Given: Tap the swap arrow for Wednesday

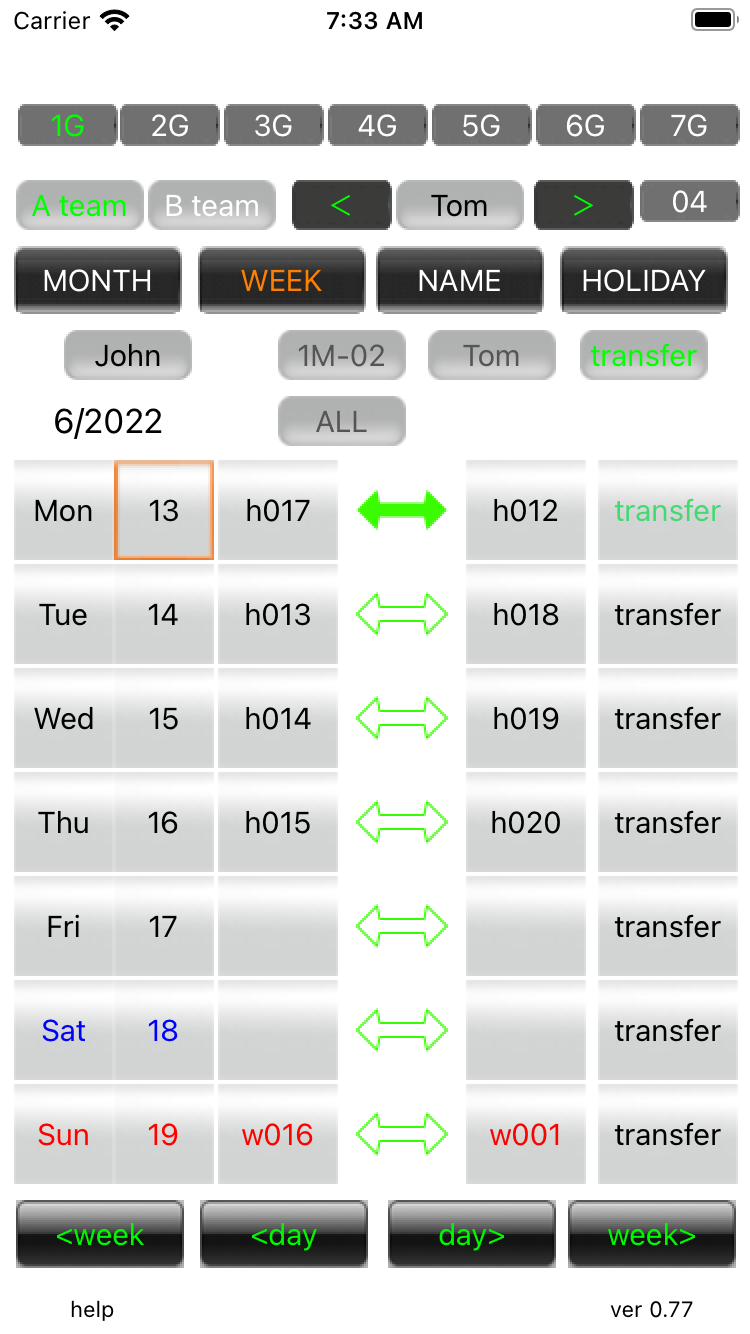Looking at the screenshot, I should coord(402,719).
